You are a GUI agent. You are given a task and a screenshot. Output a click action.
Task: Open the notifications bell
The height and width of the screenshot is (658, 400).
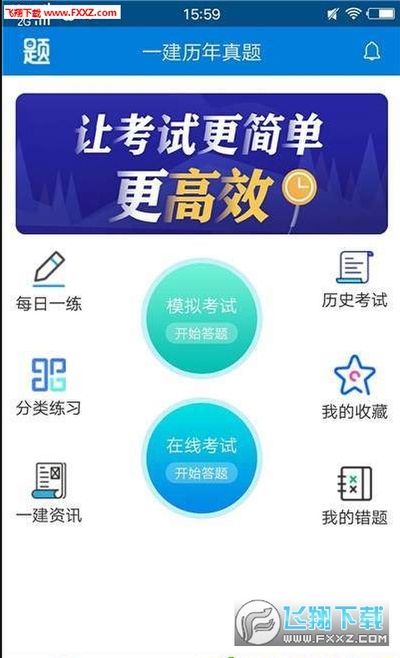click(371, 52)
